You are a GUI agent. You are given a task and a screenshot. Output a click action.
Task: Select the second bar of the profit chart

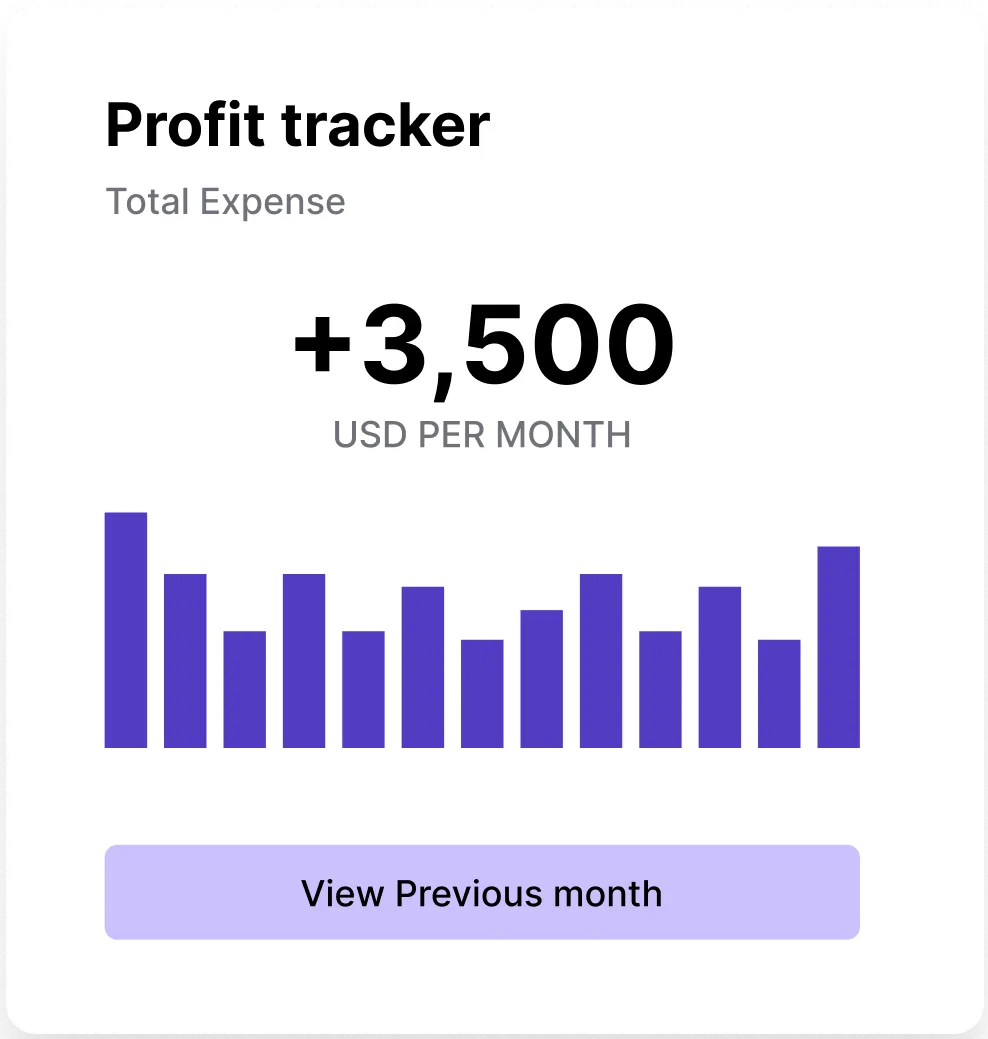(x=186, y=660)
